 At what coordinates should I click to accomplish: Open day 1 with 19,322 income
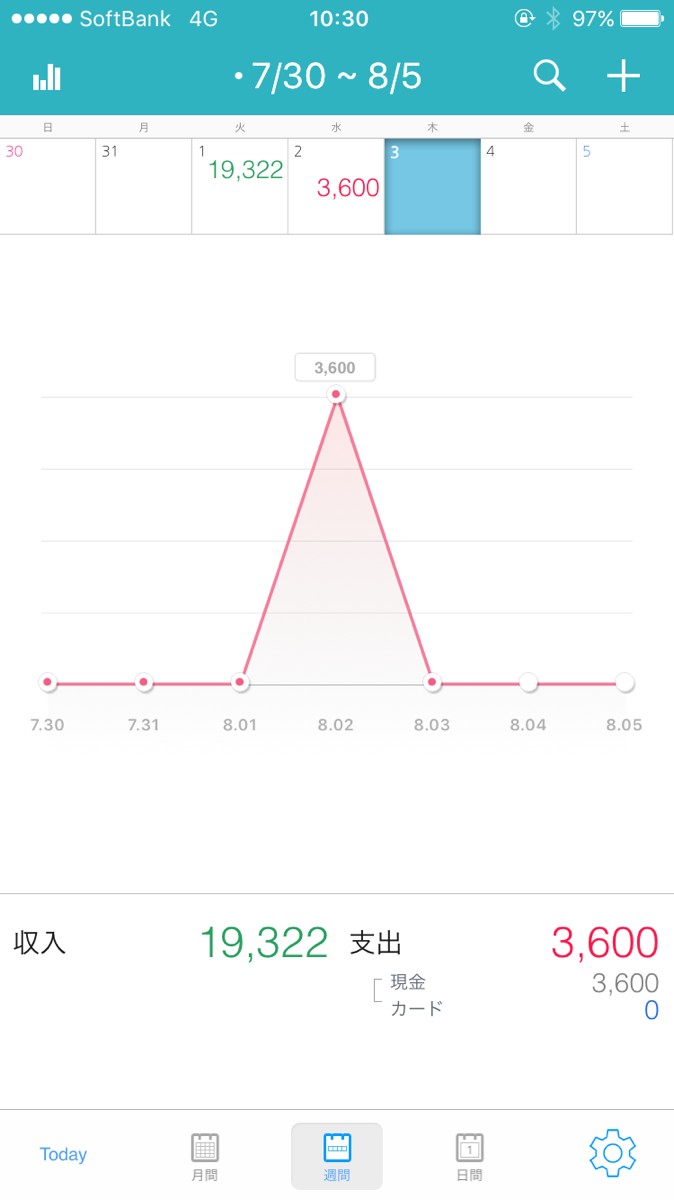tap(240, 186)
